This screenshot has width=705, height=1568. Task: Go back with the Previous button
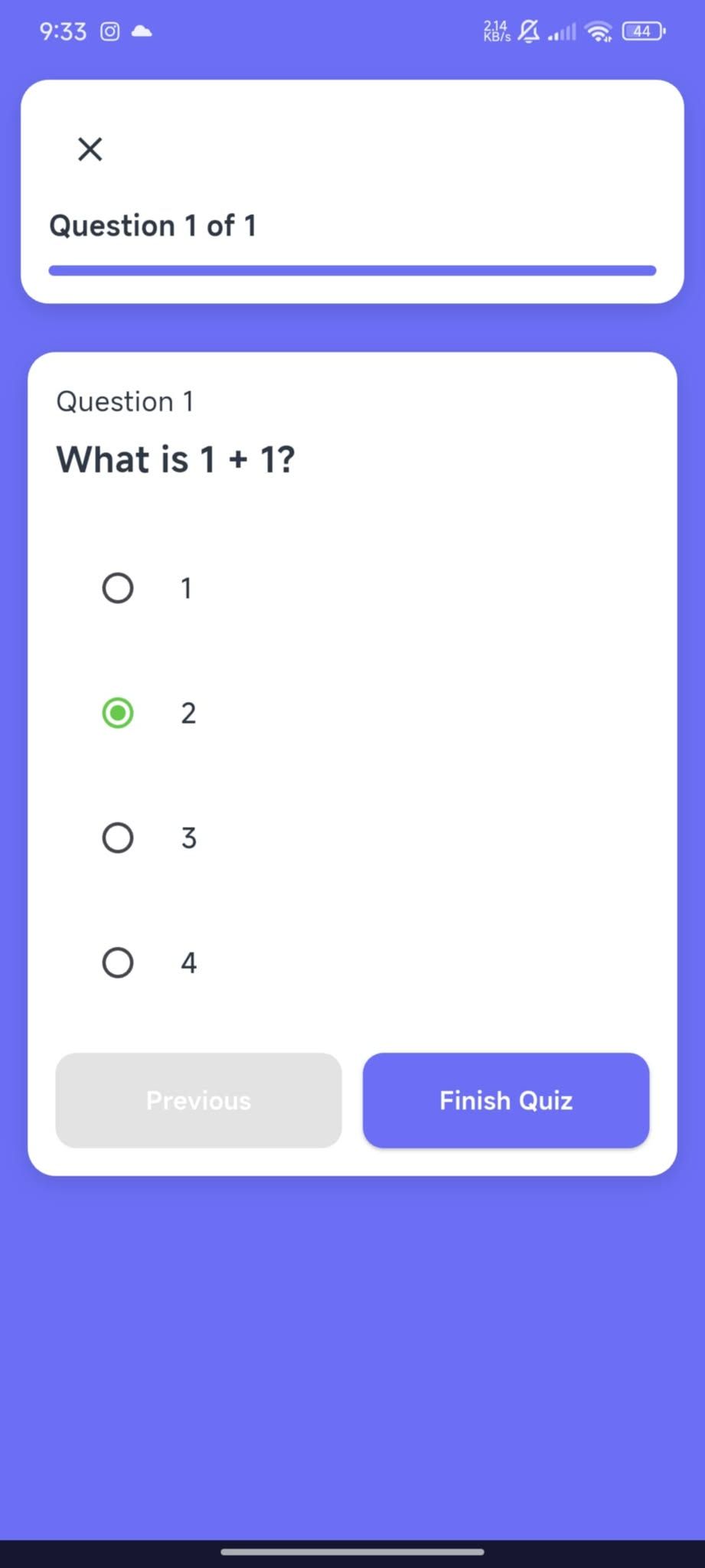click(x=198, y=1100)
